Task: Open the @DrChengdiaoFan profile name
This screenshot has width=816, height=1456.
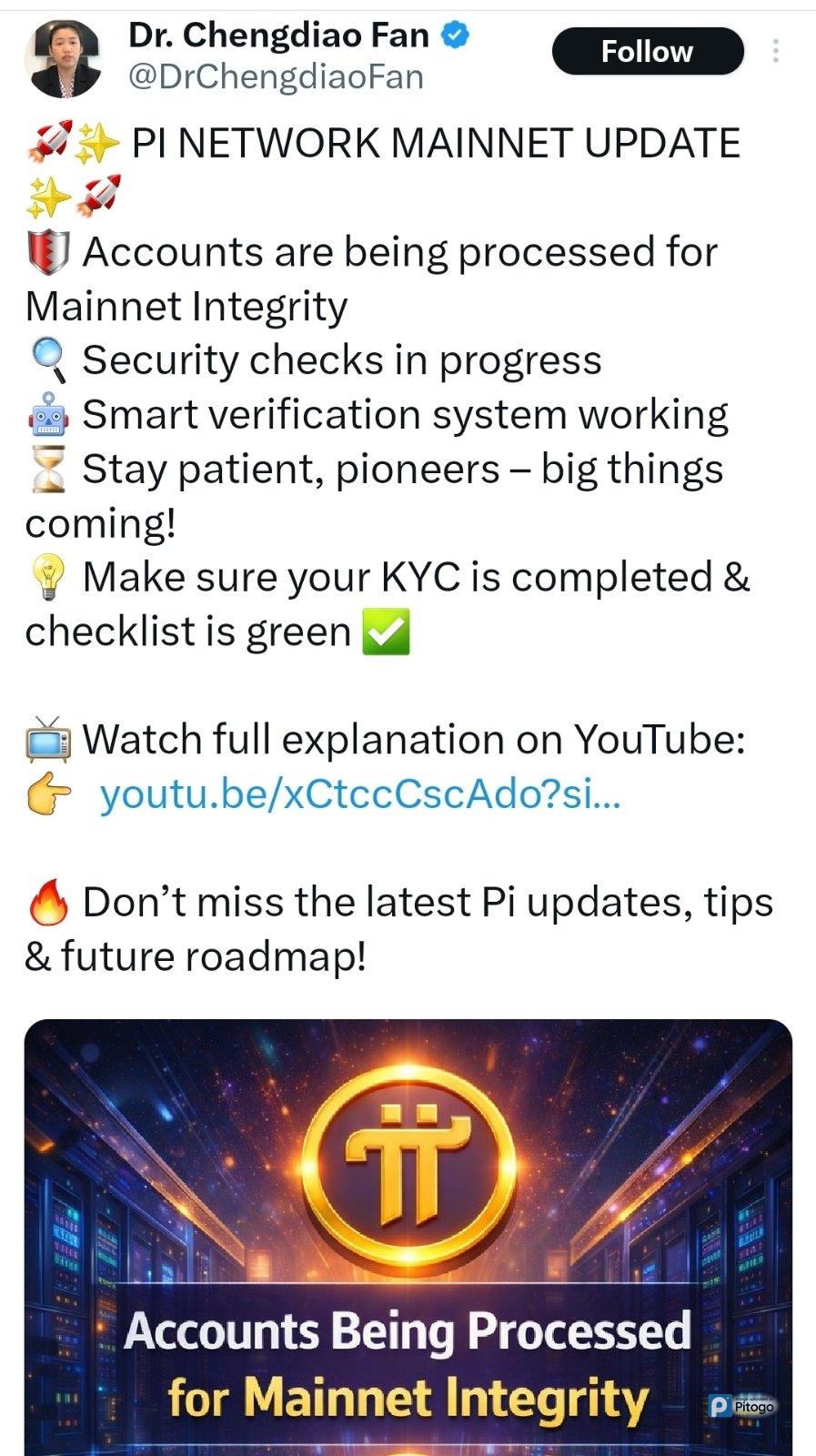Action: click(276, 76)
